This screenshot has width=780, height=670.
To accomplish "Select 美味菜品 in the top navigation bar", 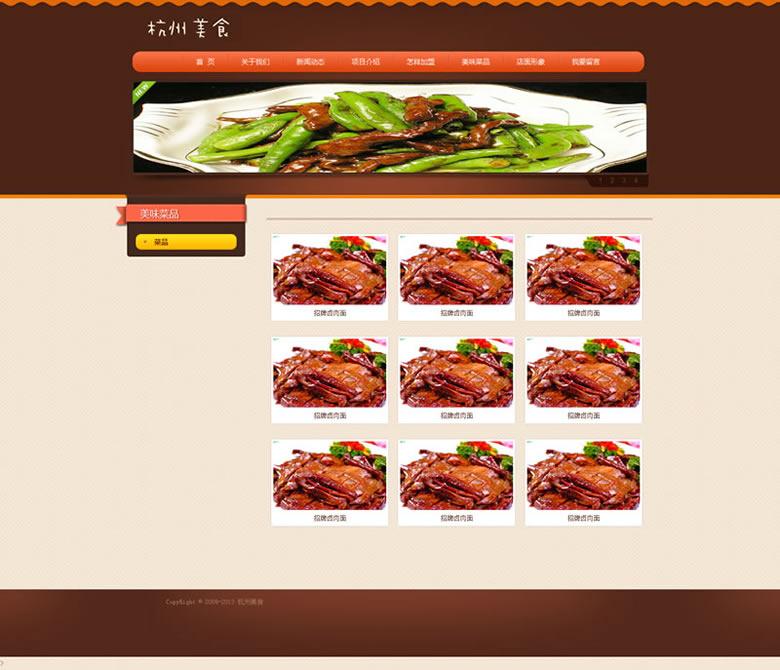I will [x=475, y=62].
